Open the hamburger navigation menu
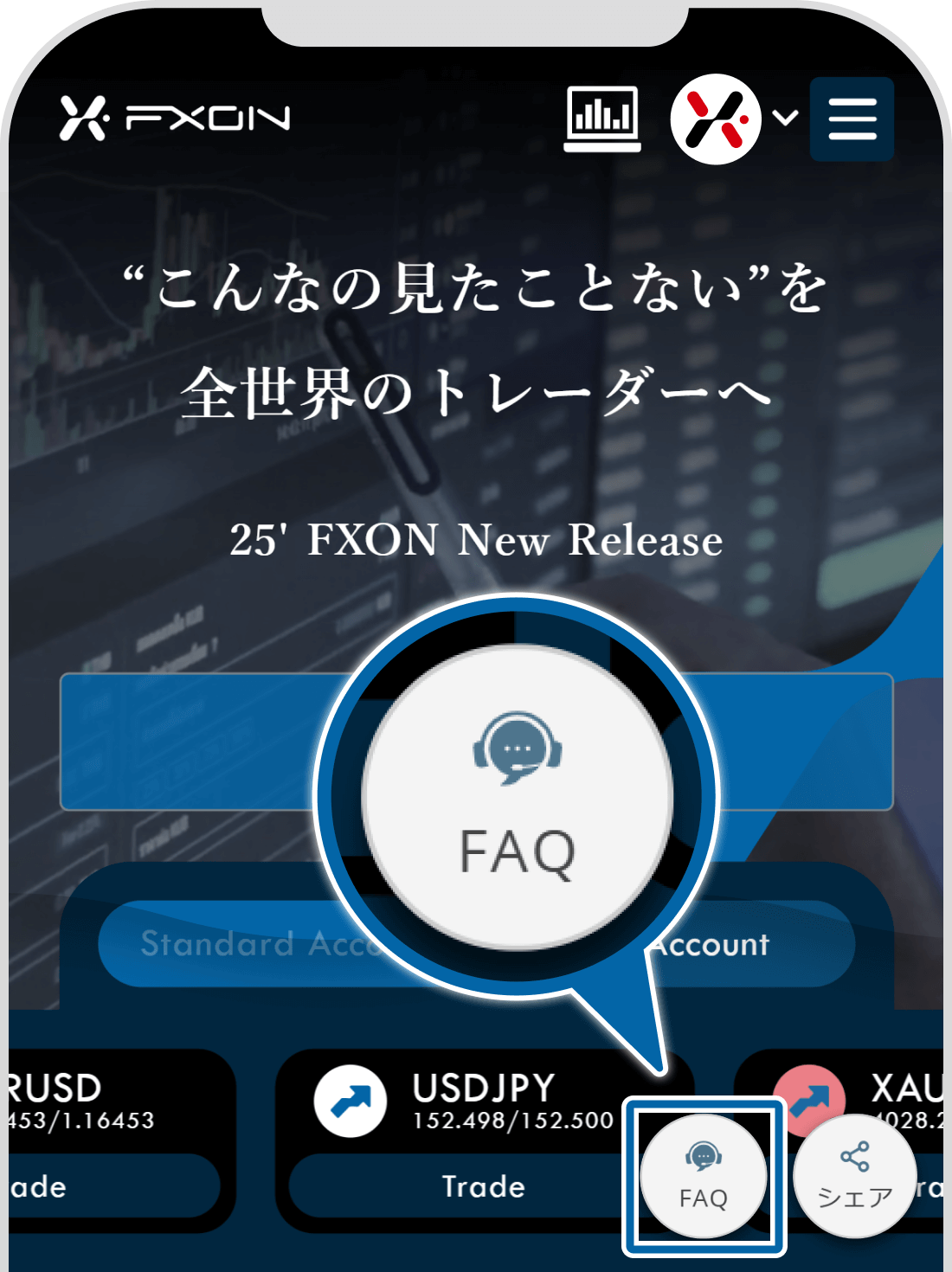 click(852, 120)
